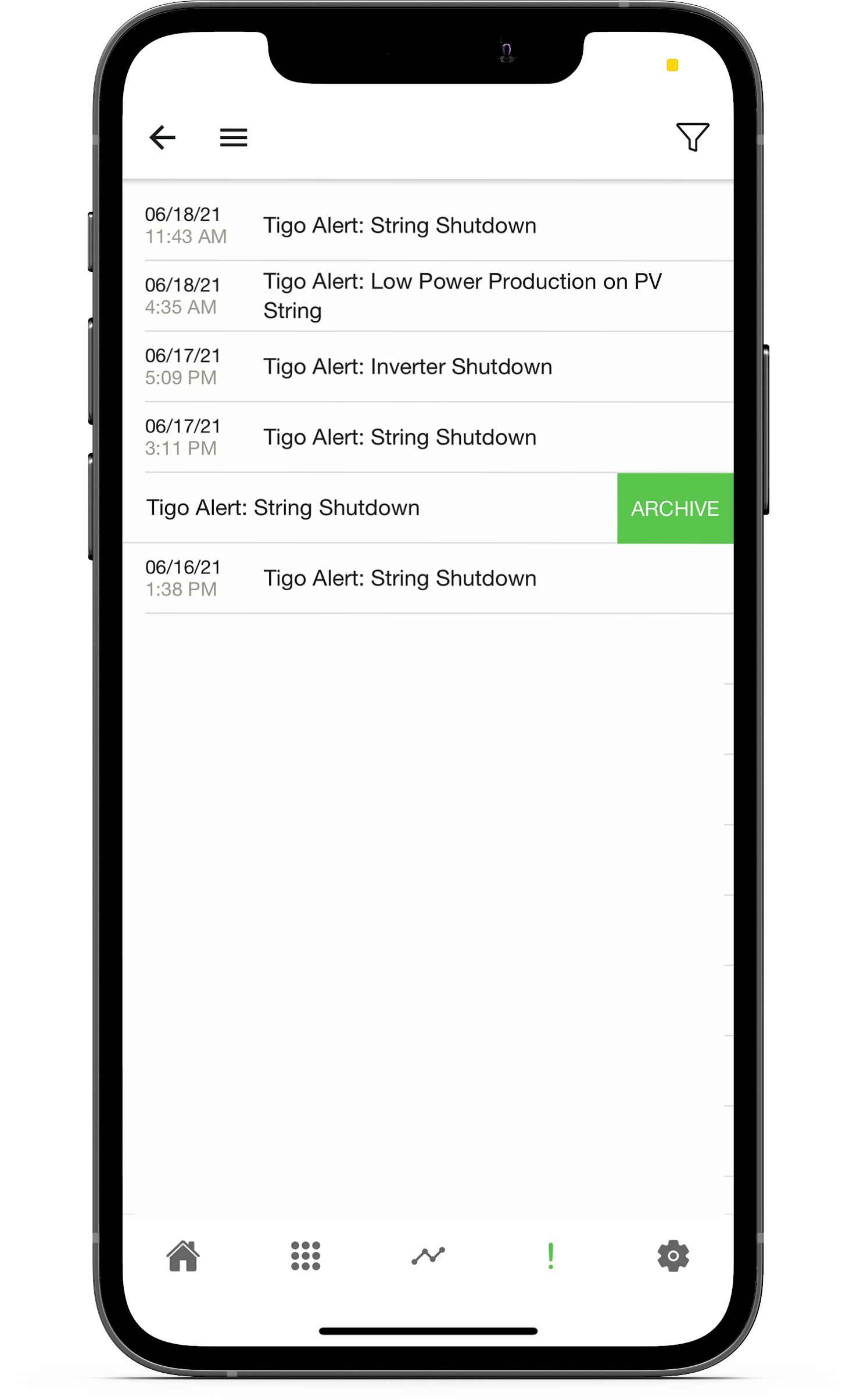Switch to the Home tab
The image size is (860, 1400).
(x=183, y=1256)
